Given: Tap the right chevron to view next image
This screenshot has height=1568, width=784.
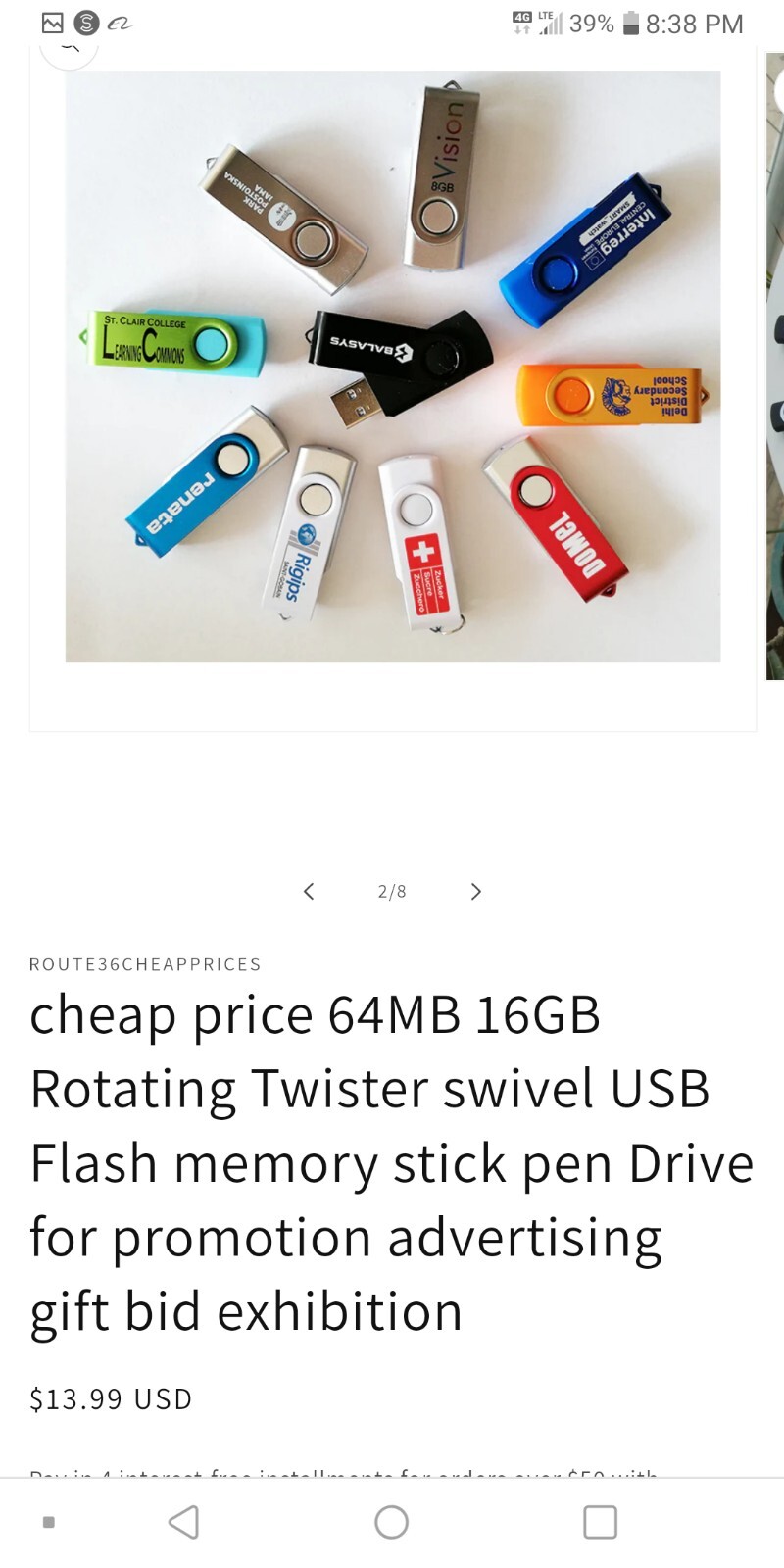Looking at the screenshot, I should (x=476, y=891).
